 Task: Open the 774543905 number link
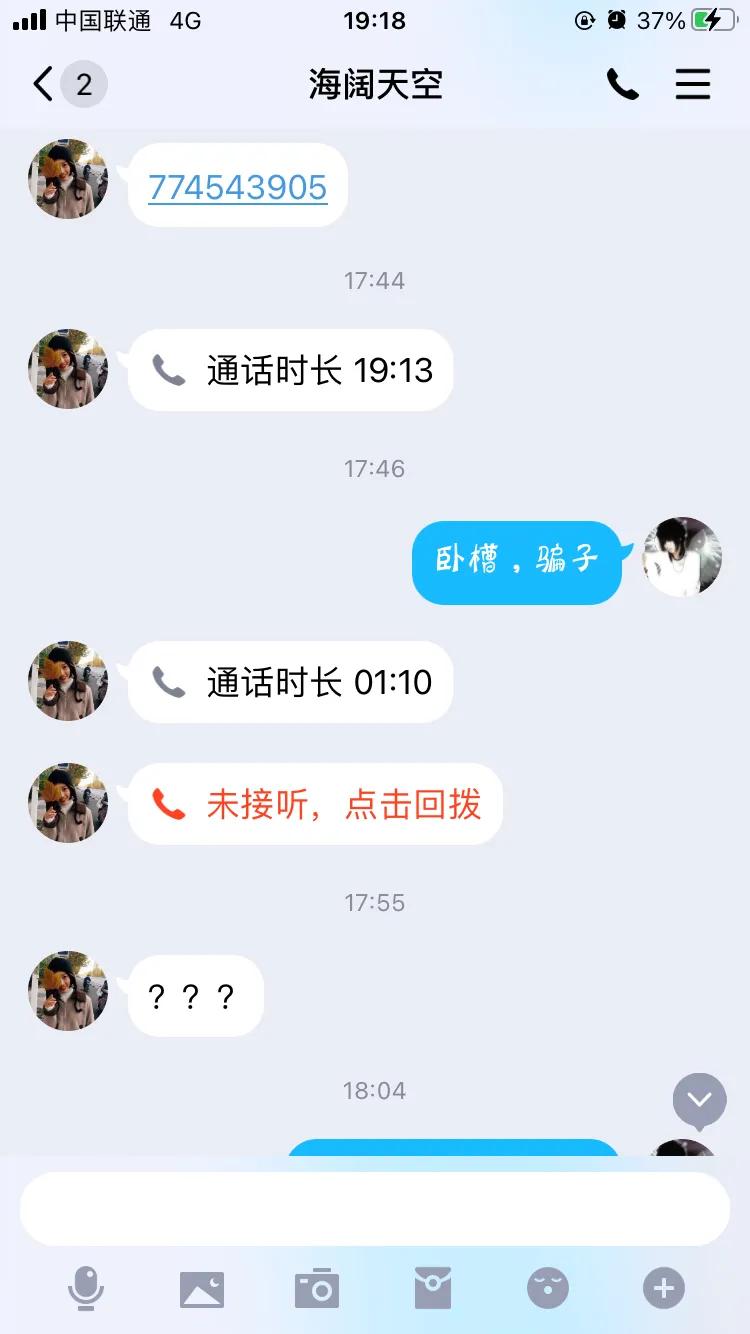(x=236, y=186)
